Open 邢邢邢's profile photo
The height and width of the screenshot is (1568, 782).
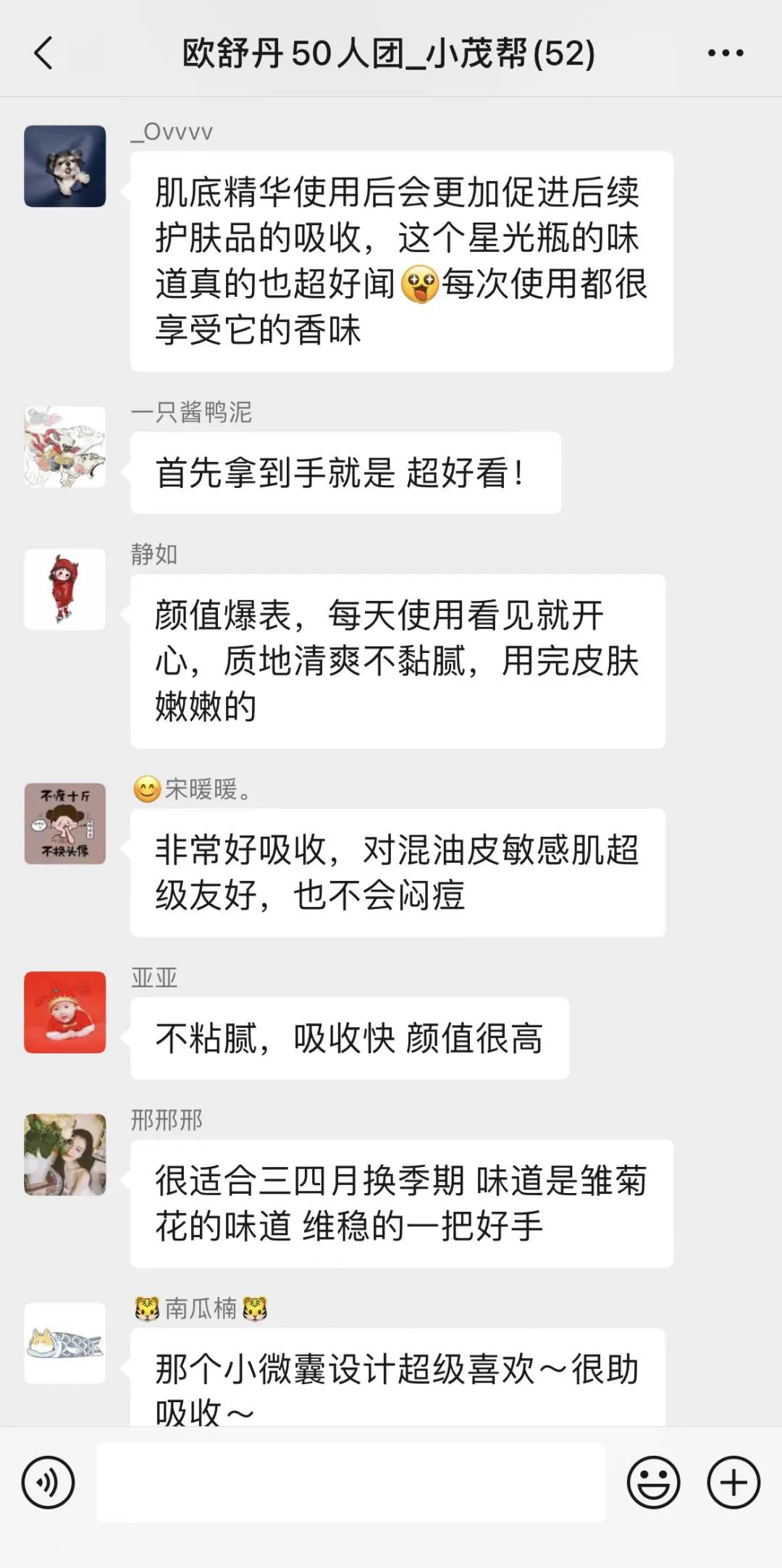[65, 1154]
